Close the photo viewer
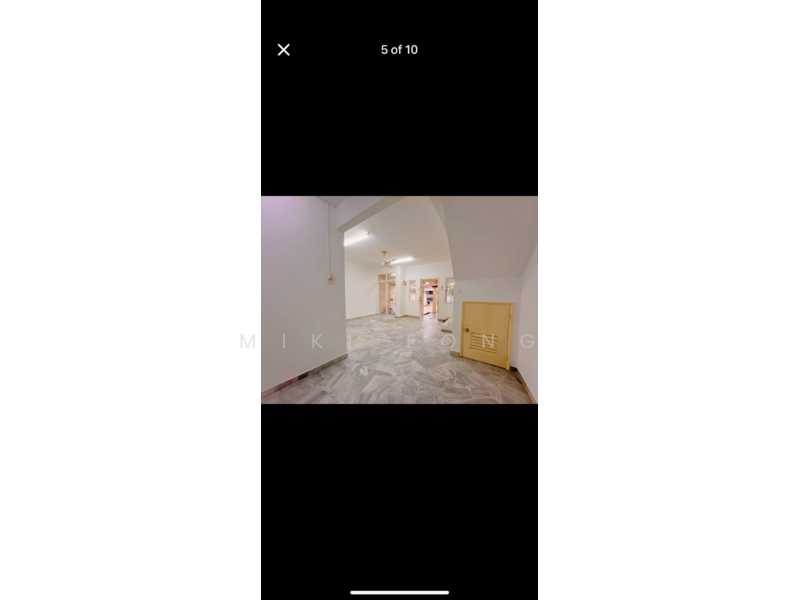800x600 pixels. [x=284, y=50]
